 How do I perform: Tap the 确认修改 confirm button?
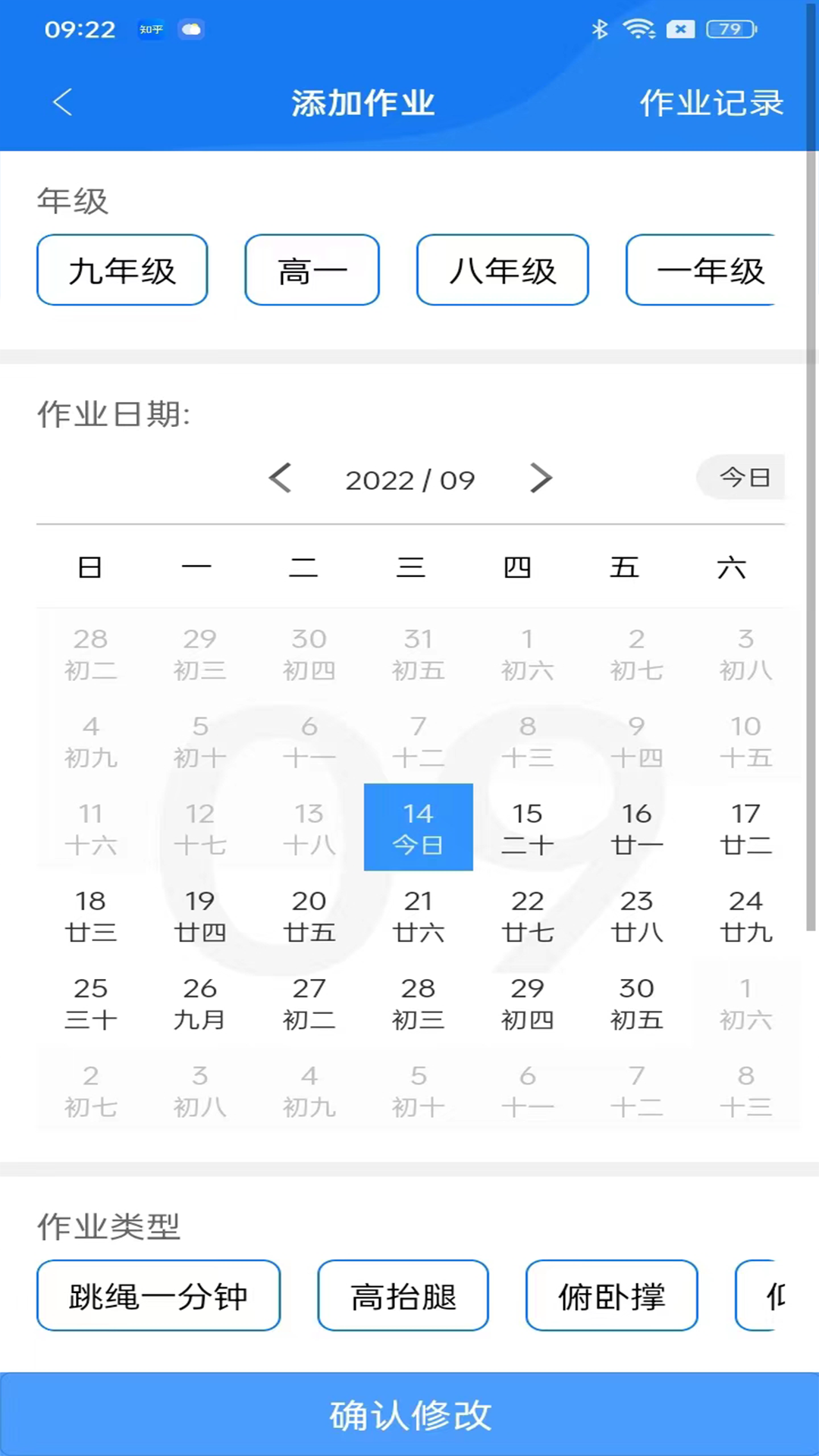[x=409, y=1414]
